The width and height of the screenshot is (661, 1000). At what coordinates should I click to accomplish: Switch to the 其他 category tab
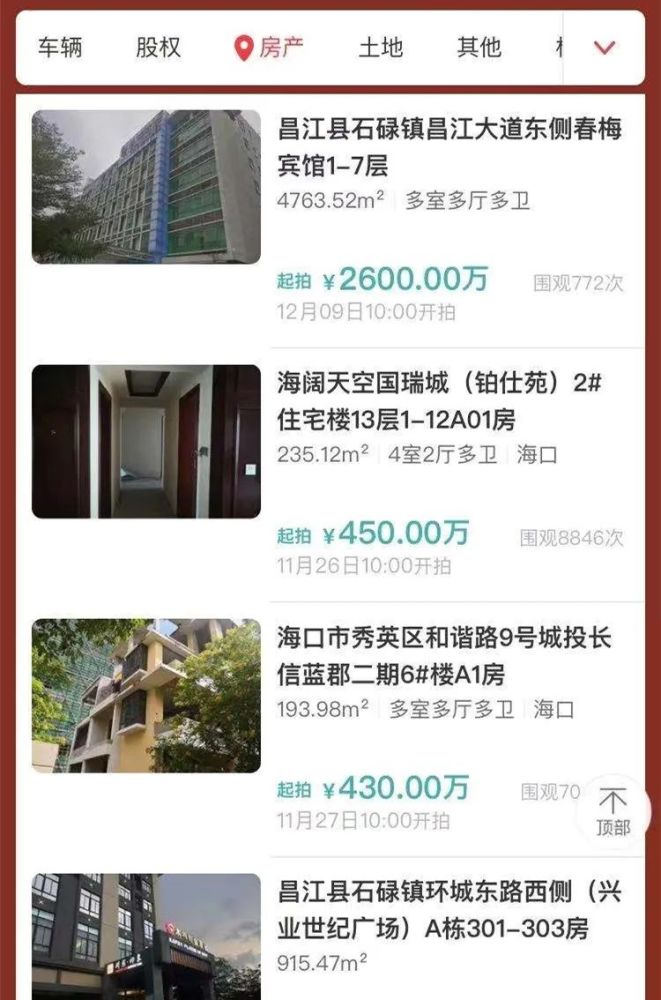pyautogui.click(x=479, y=47)
